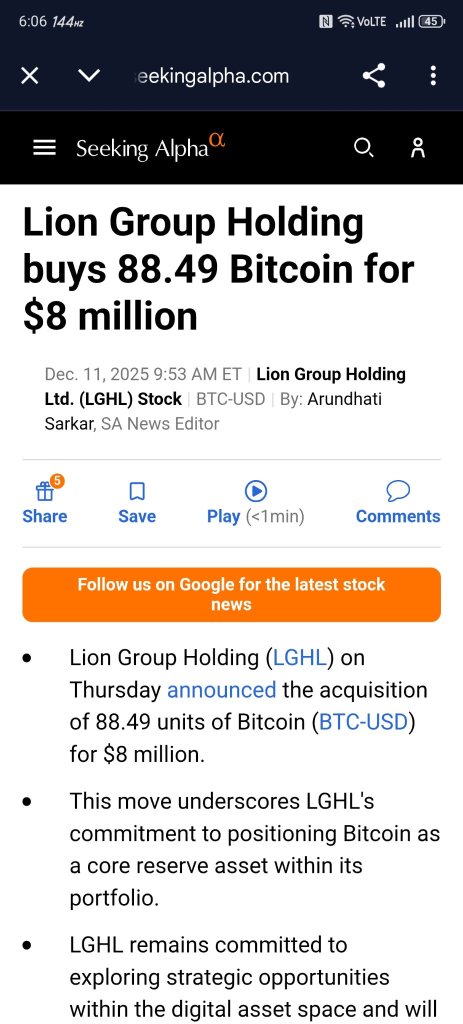Close the browser tab with the X
Viewport: 463px width, 1024px height.
(29, 76)
